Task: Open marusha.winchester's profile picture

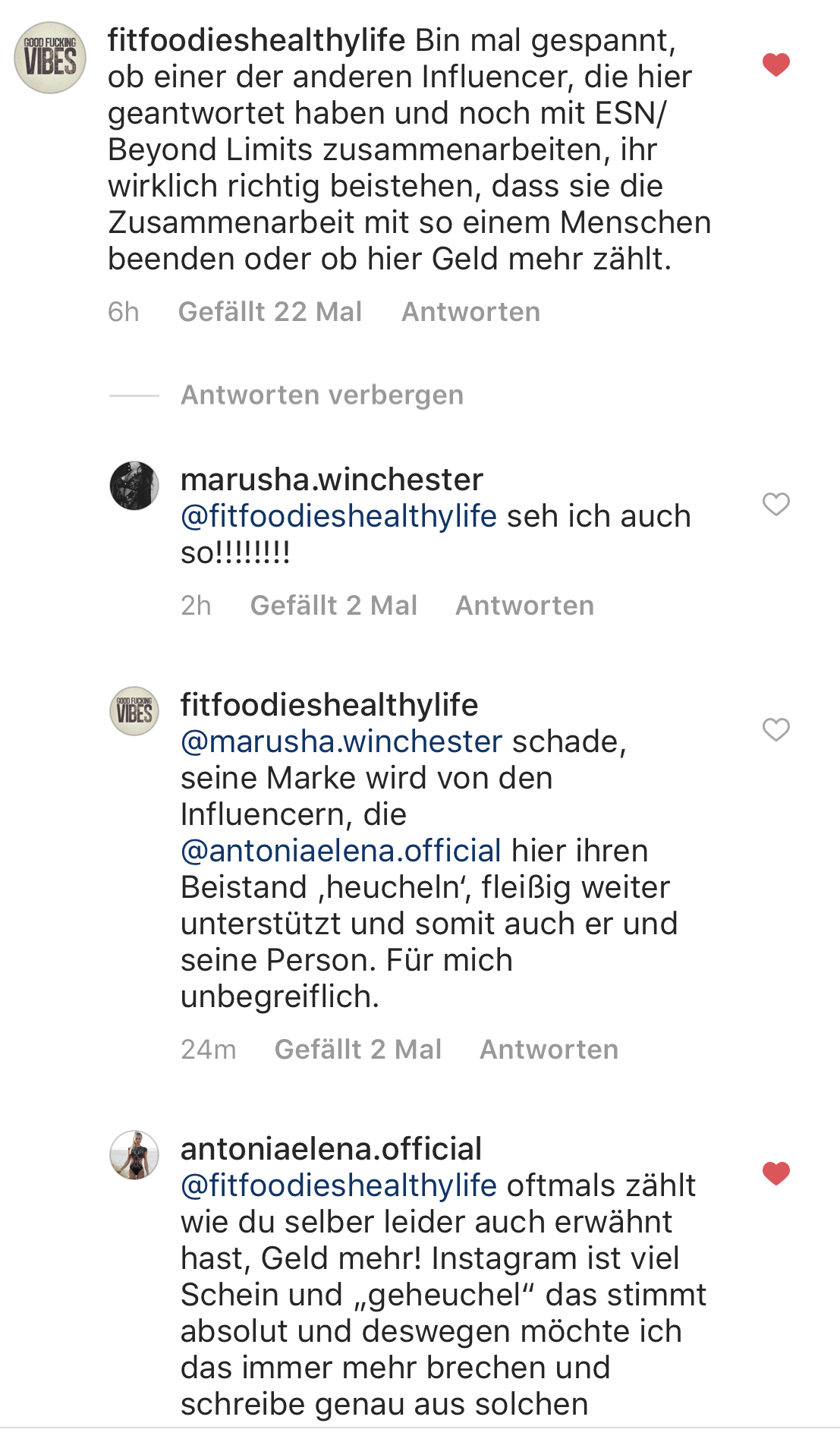Action: tap(134, 485)
